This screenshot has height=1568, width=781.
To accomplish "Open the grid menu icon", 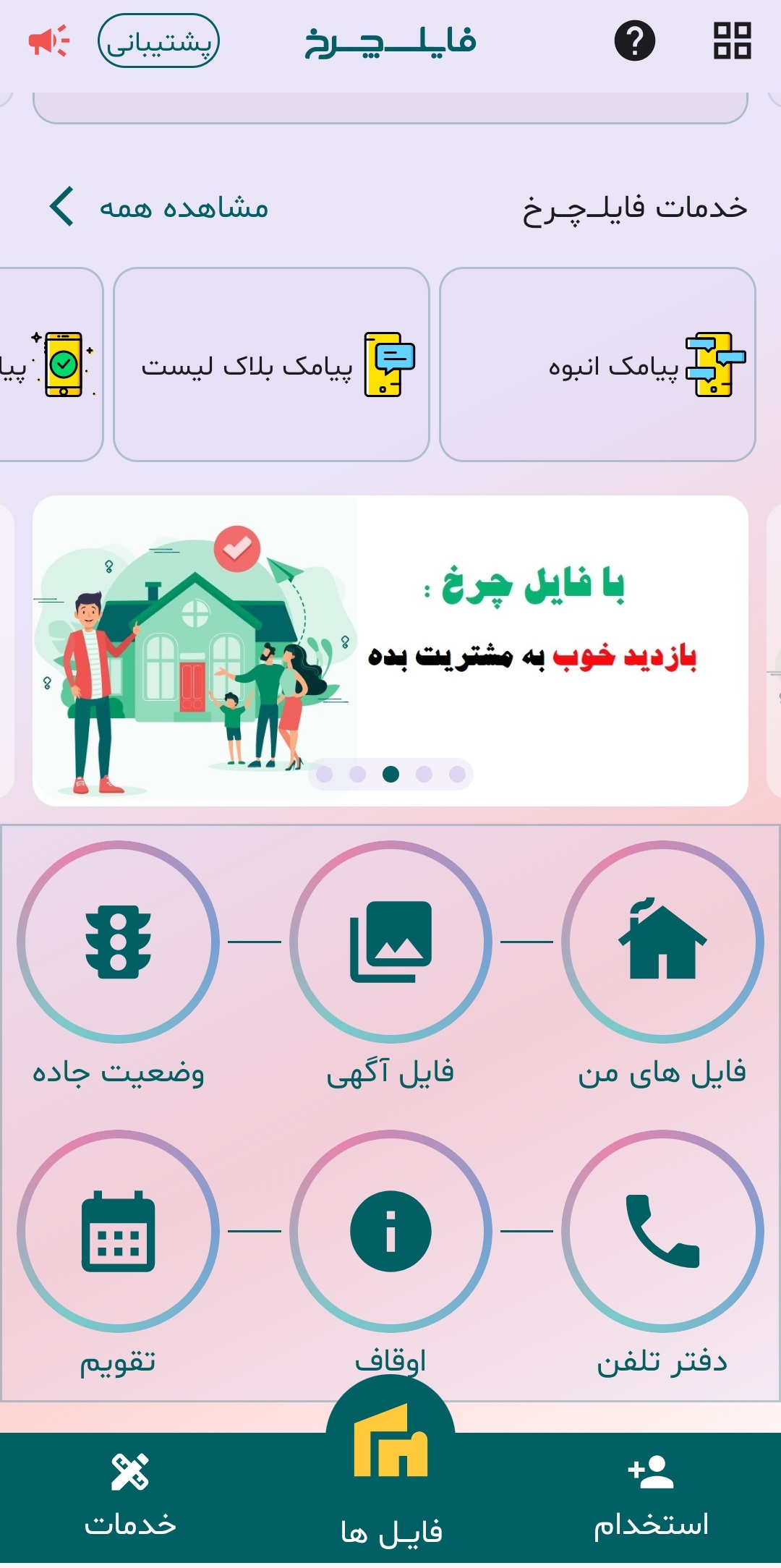I will tap(732, 41).
